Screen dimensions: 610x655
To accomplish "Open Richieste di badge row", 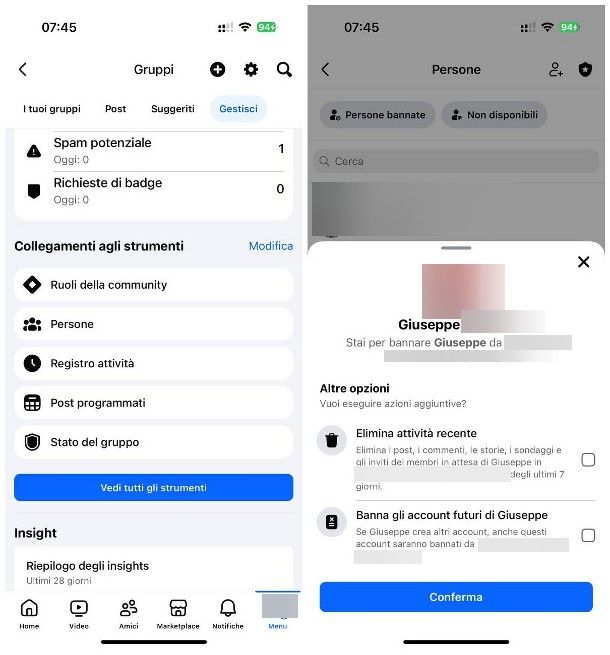I will 154,190.
